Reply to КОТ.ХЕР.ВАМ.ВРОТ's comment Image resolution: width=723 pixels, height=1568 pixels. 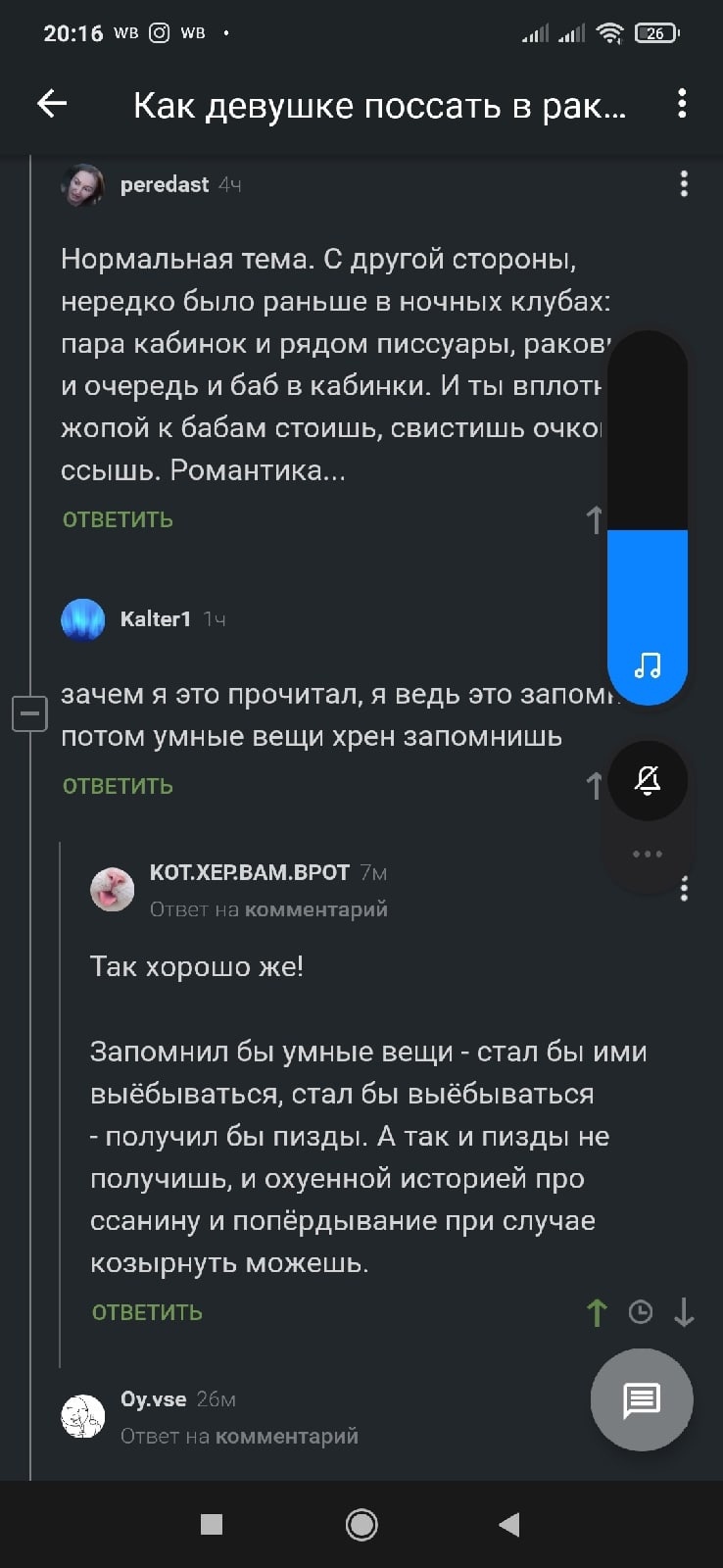[147, 1312]
